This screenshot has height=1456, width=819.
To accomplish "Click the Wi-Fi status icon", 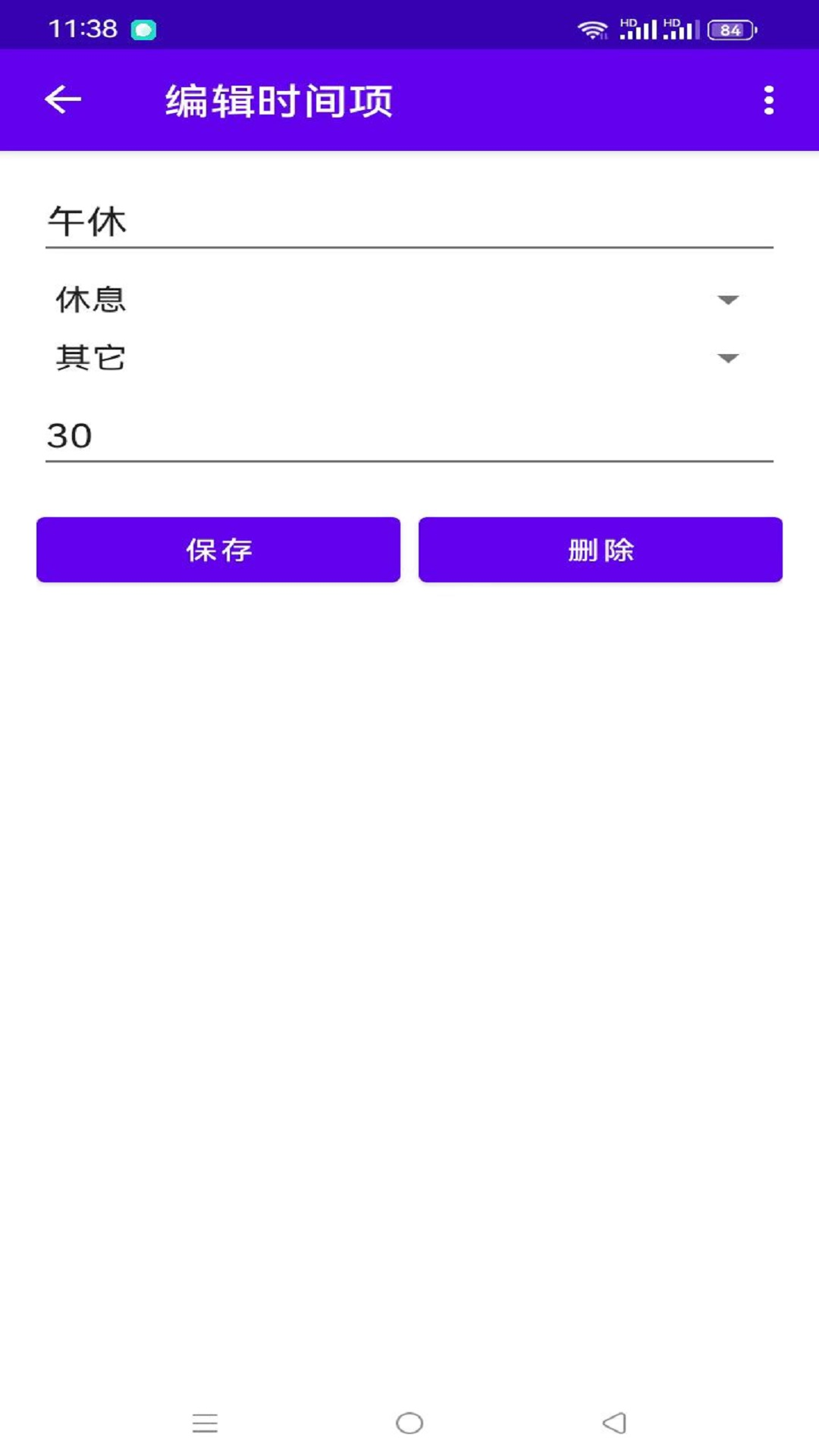I will 594,30.
